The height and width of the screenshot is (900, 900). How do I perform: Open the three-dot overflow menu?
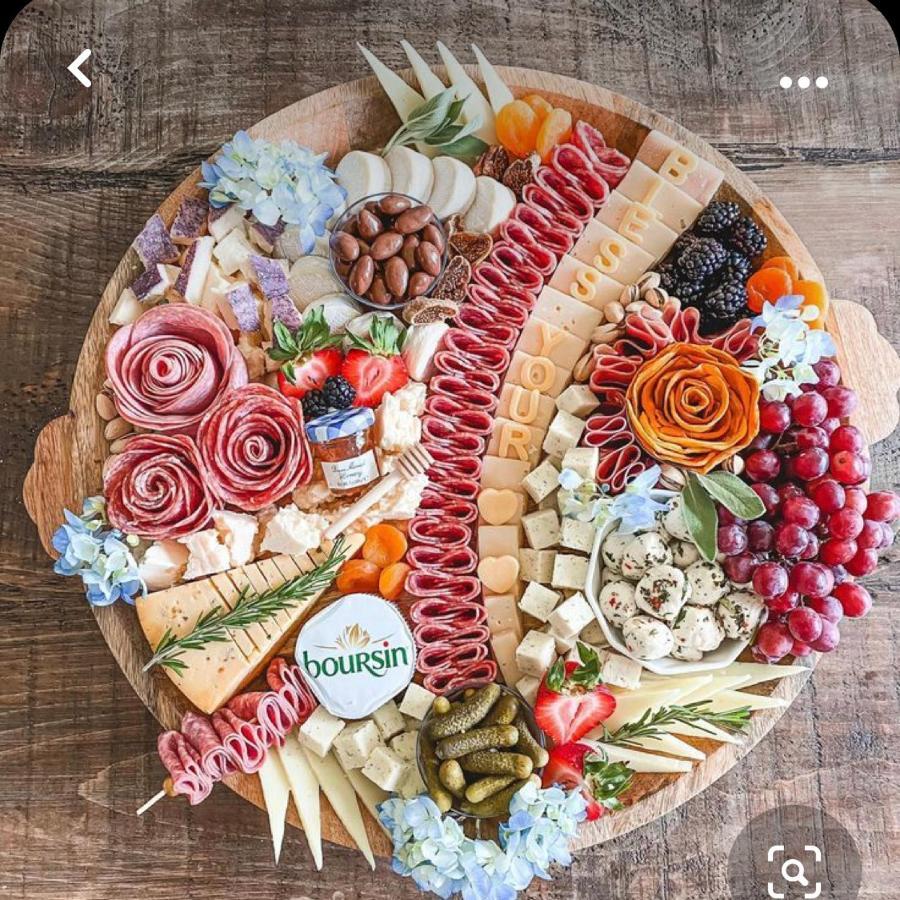click(x=803, y=82)
